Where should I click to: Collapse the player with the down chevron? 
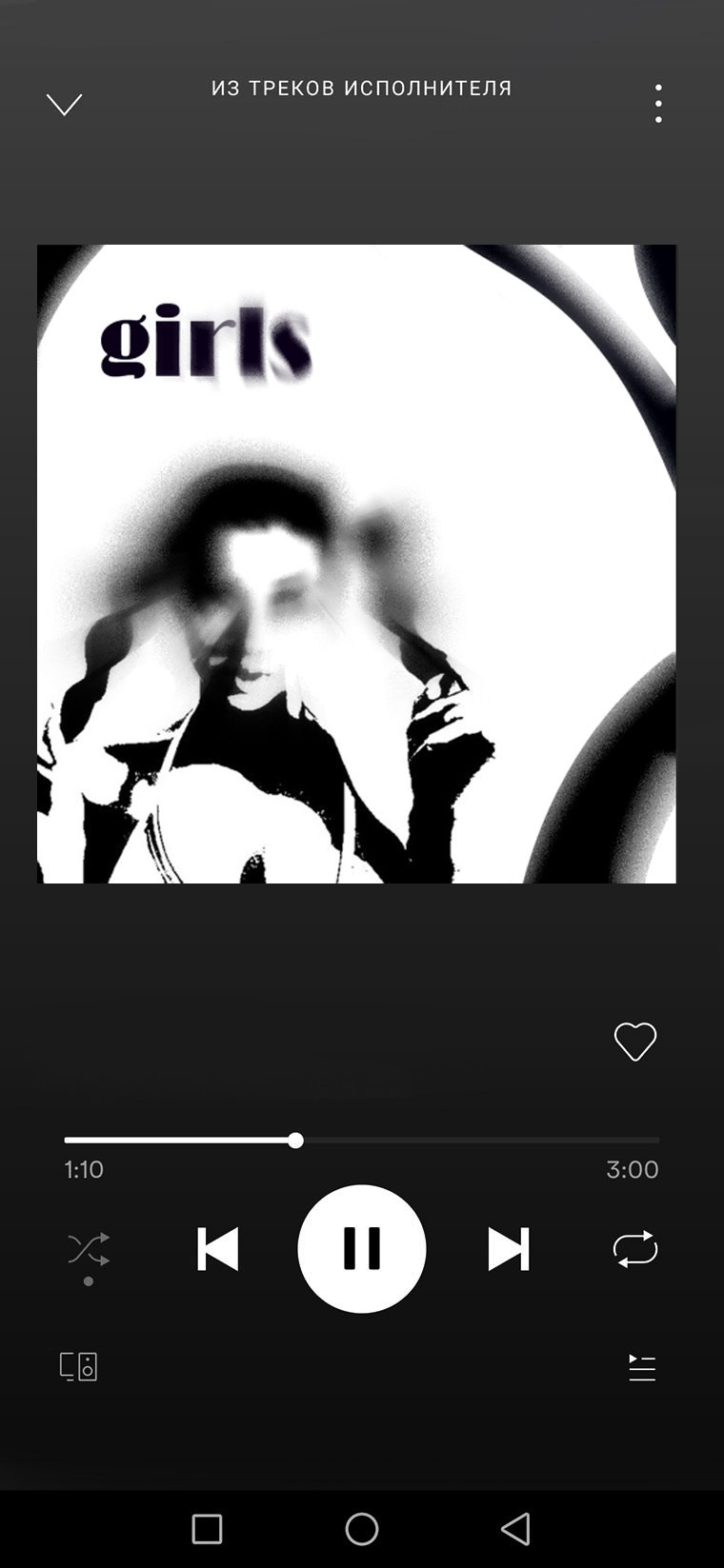coord(65,104)
